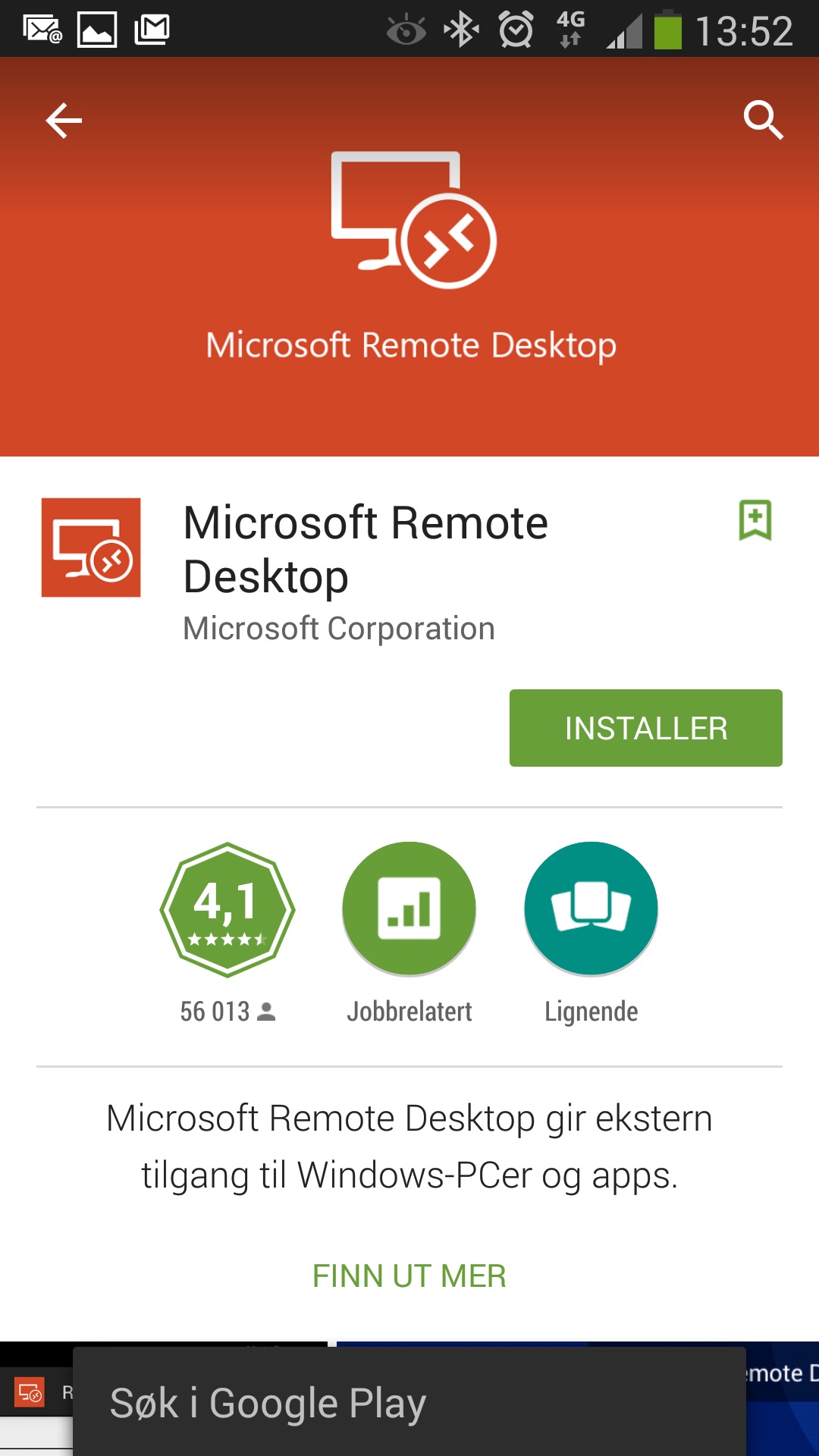Tap FINN UT MER link

pos(409,1276)
